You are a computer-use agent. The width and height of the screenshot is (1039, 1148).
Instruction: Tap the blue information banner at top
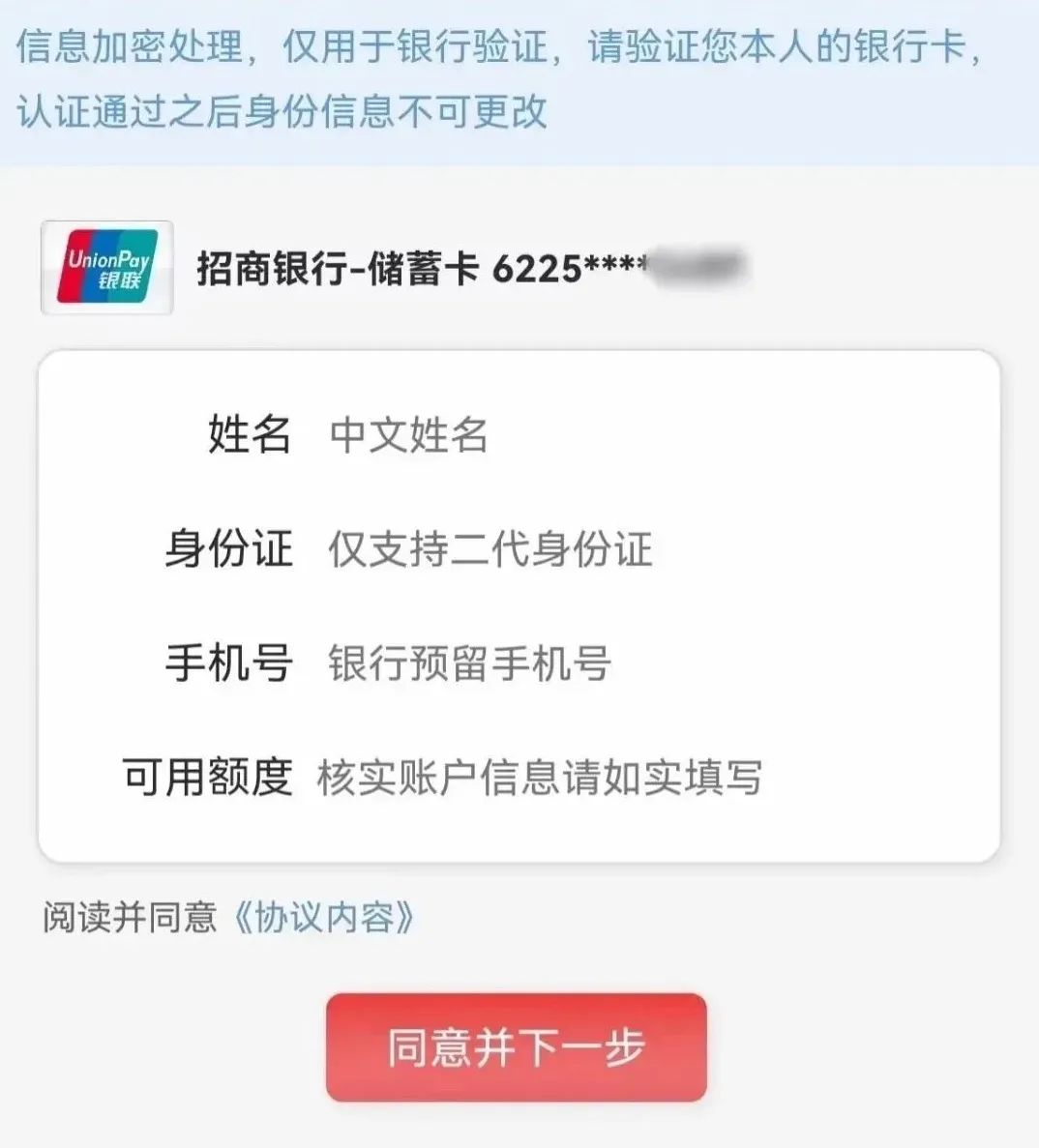(519, 77)
